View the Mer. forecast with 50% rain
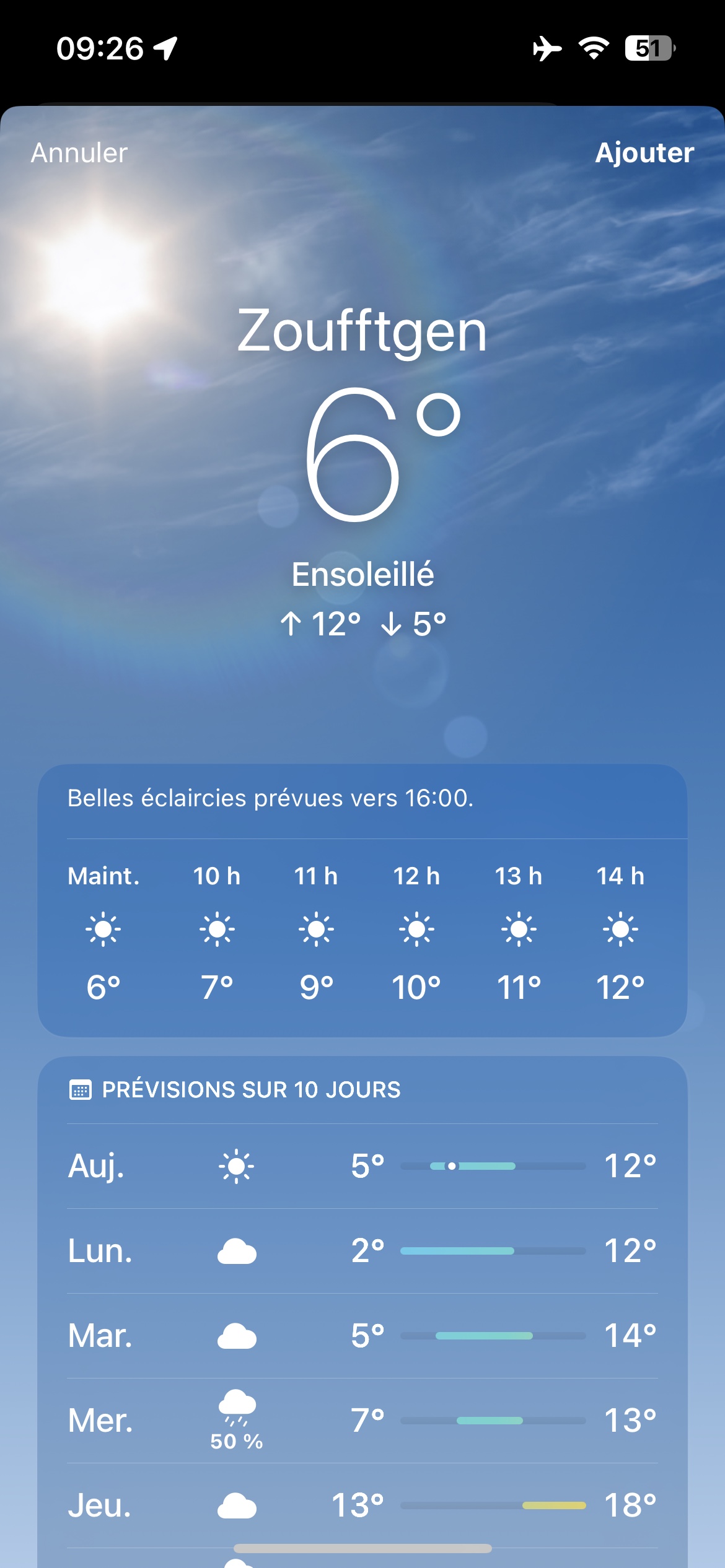Screen dimensions: 725x1568 (362, 1421)
